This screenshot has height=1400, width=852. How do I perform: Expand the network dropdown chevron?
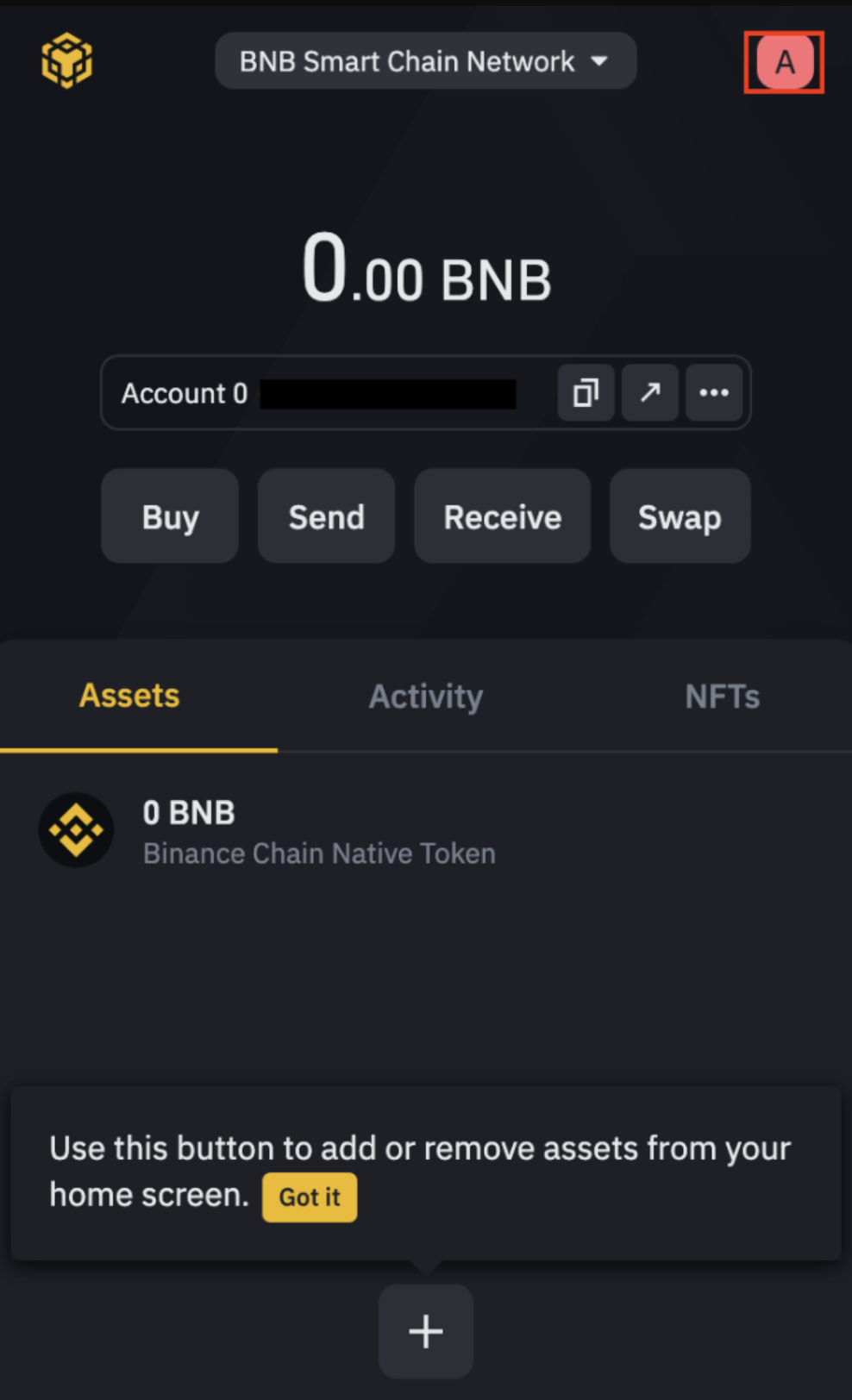pyautogui.click(x=600, y=61)
